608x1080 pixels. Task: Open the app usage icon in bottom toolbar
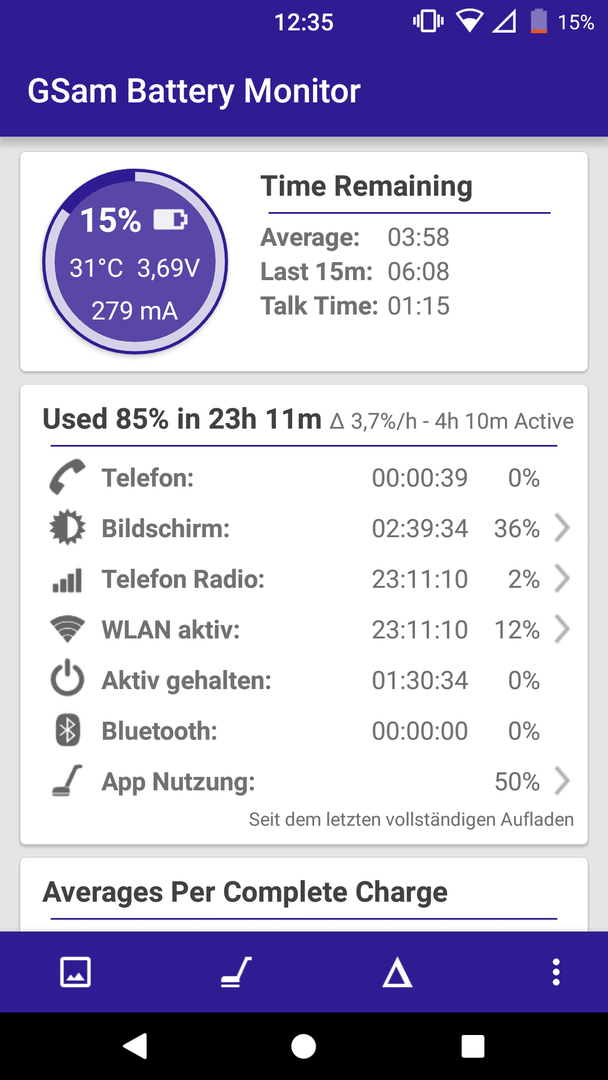pyautogui.click(x=236, y=973)
